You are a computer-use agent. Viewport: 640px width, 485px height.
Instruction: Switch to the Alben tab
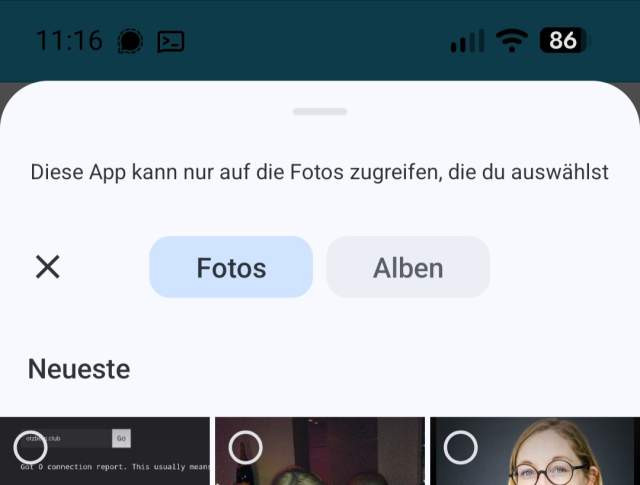coord(408,268)
